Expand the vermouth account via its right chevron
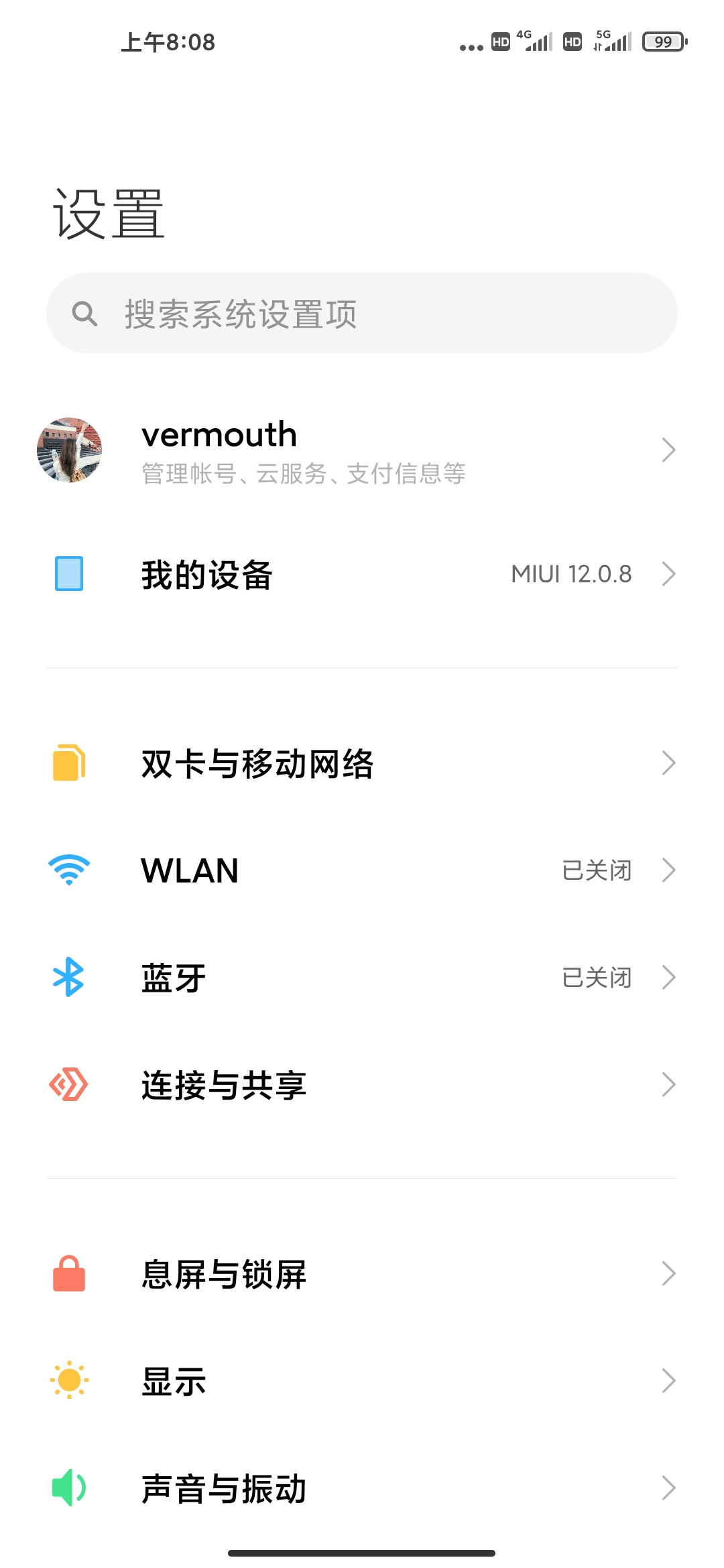This screenshot has width=724, height=1568. click(x=668, y=450)
